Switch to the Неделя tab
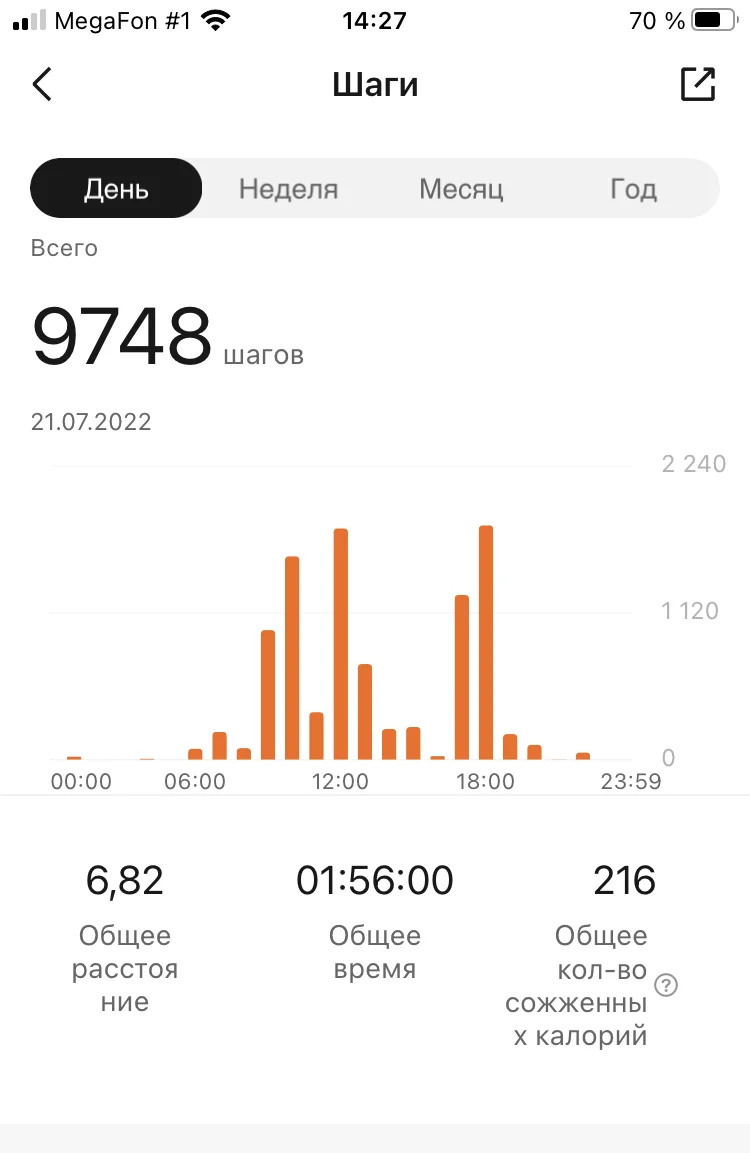 pyautogui.click(x=288, y=189)
